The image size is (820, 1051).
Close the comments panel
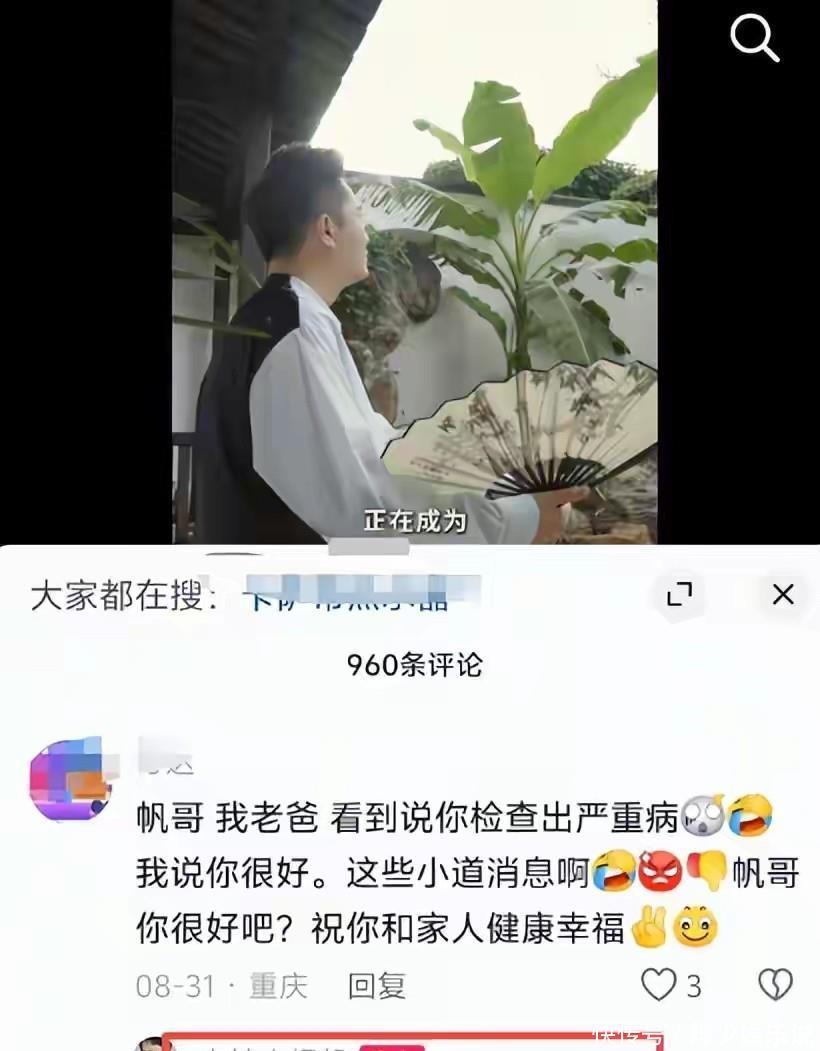(x=783, y=594)
